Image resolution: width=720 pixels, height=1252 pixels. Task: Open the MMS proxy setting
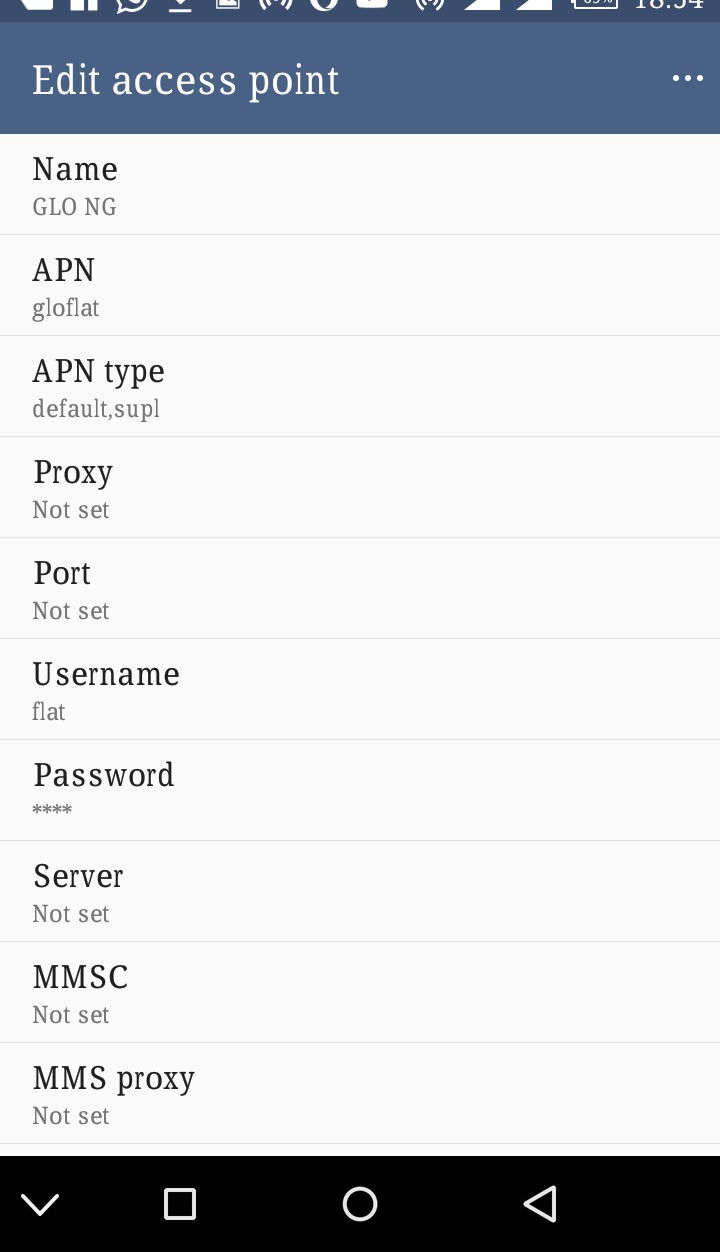(360, 1094)
